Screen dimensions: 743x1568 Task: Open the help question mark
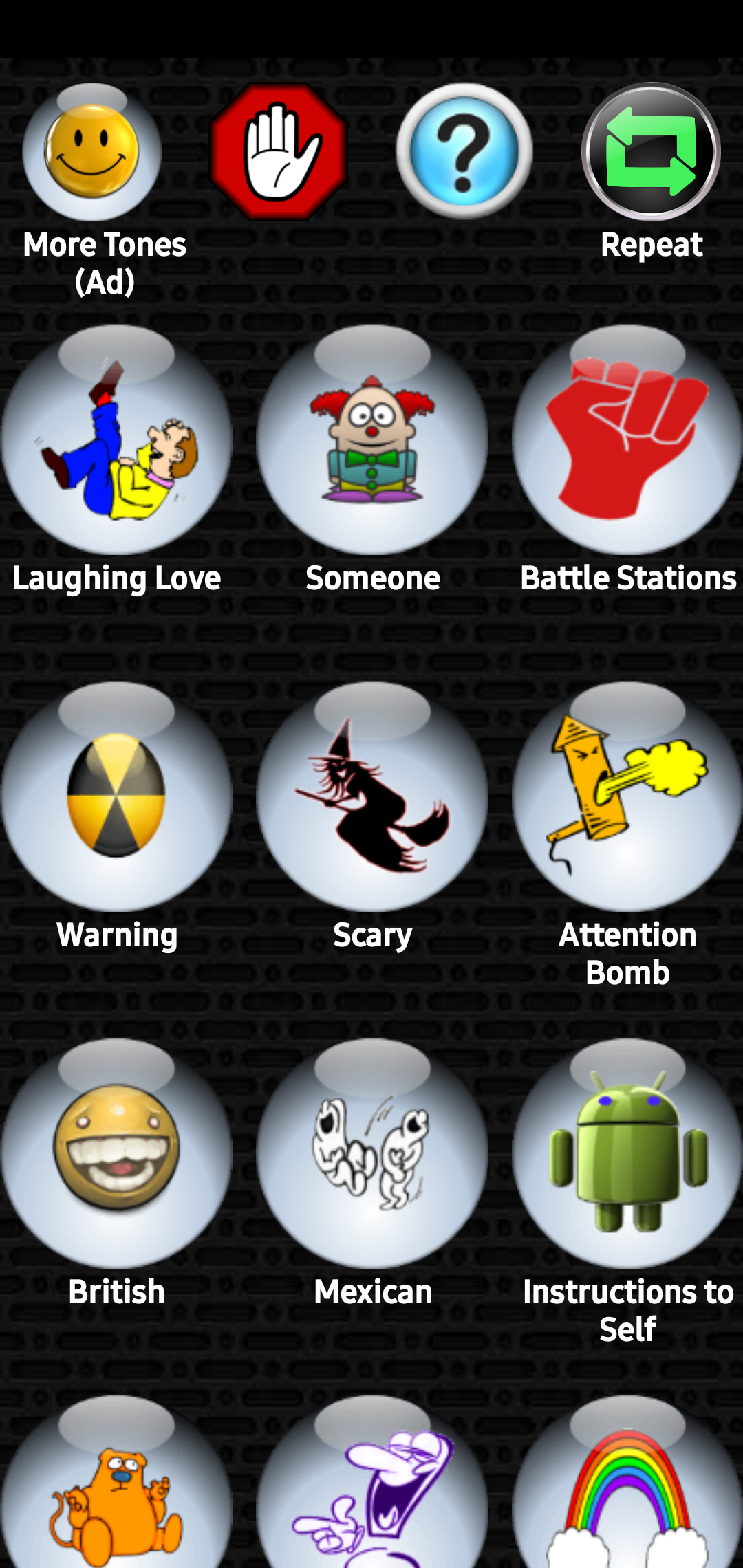point(464,152)
